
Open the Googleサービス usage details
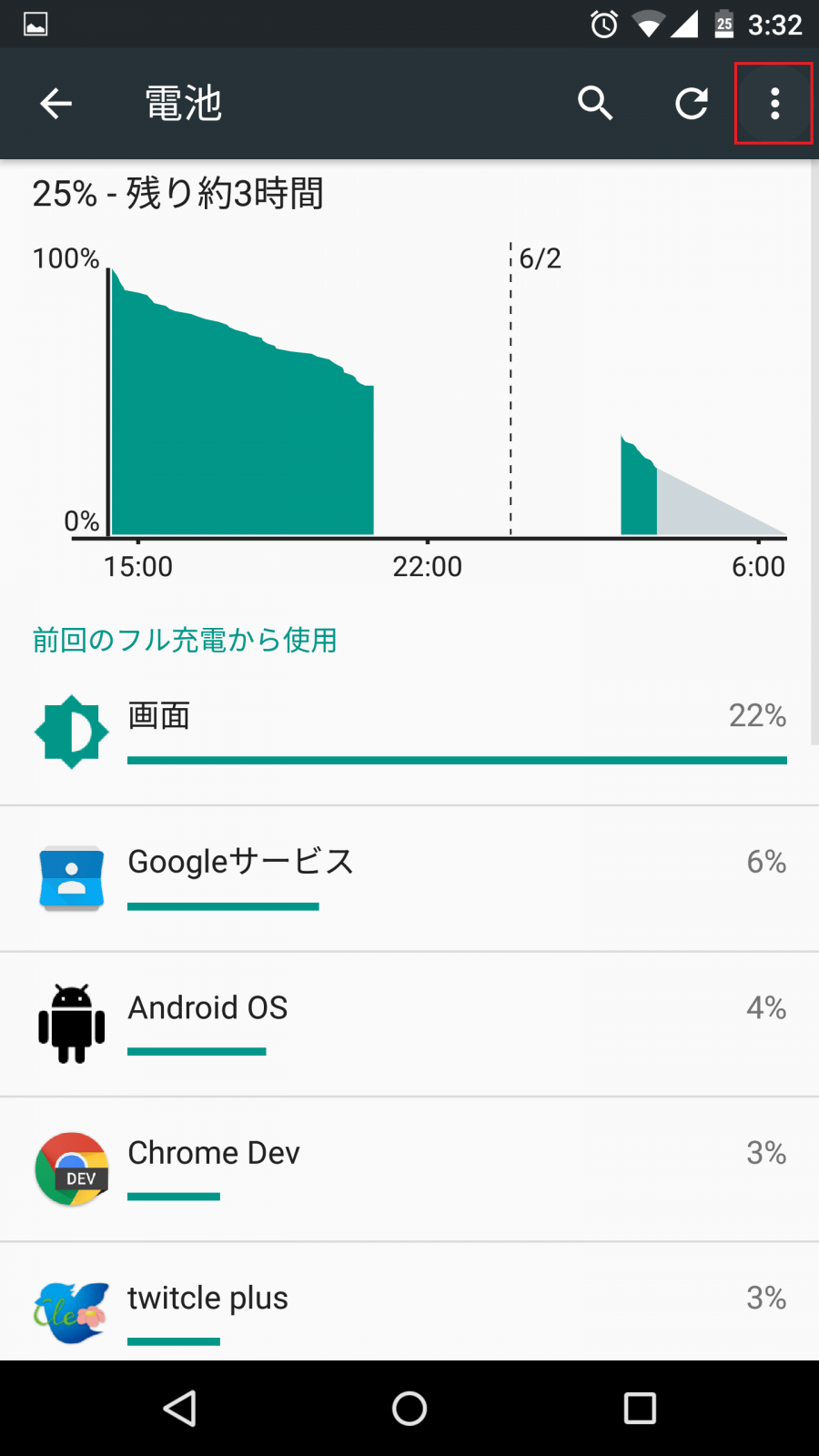[x=409, y=875]
